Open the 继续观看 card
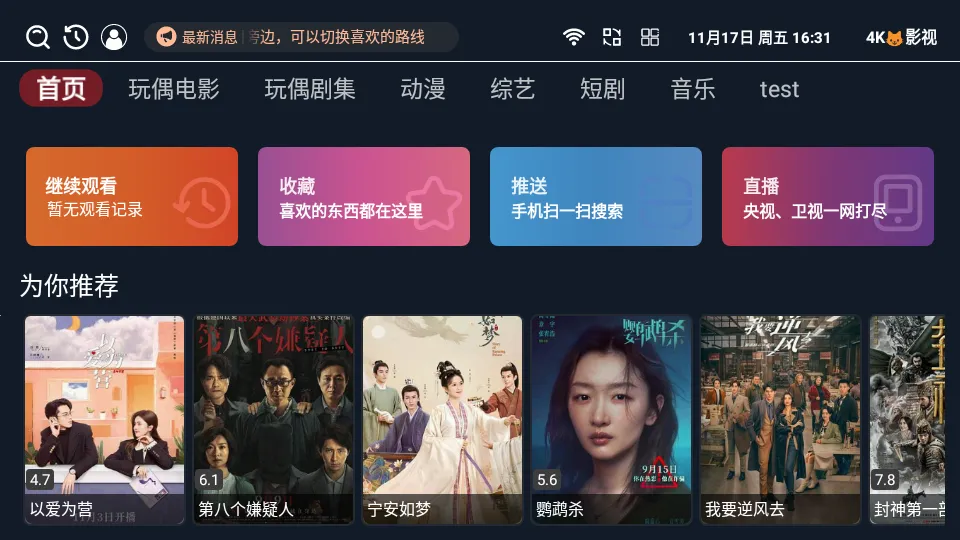Image resolution: width=960 pixels, height=540 pixels. point(132,196)
